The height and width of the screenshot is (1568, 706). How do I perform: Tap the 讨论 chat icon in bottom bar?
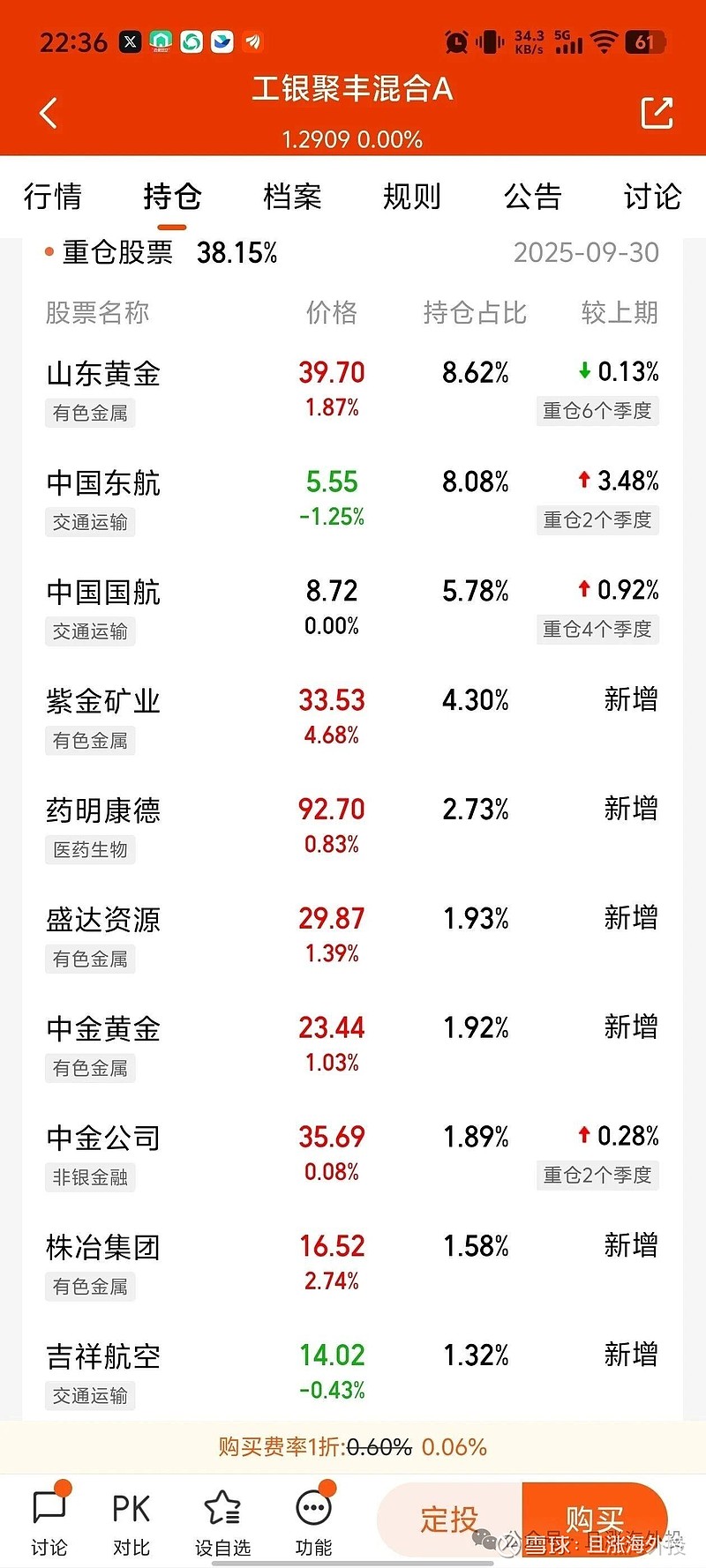pos(49,1519)
